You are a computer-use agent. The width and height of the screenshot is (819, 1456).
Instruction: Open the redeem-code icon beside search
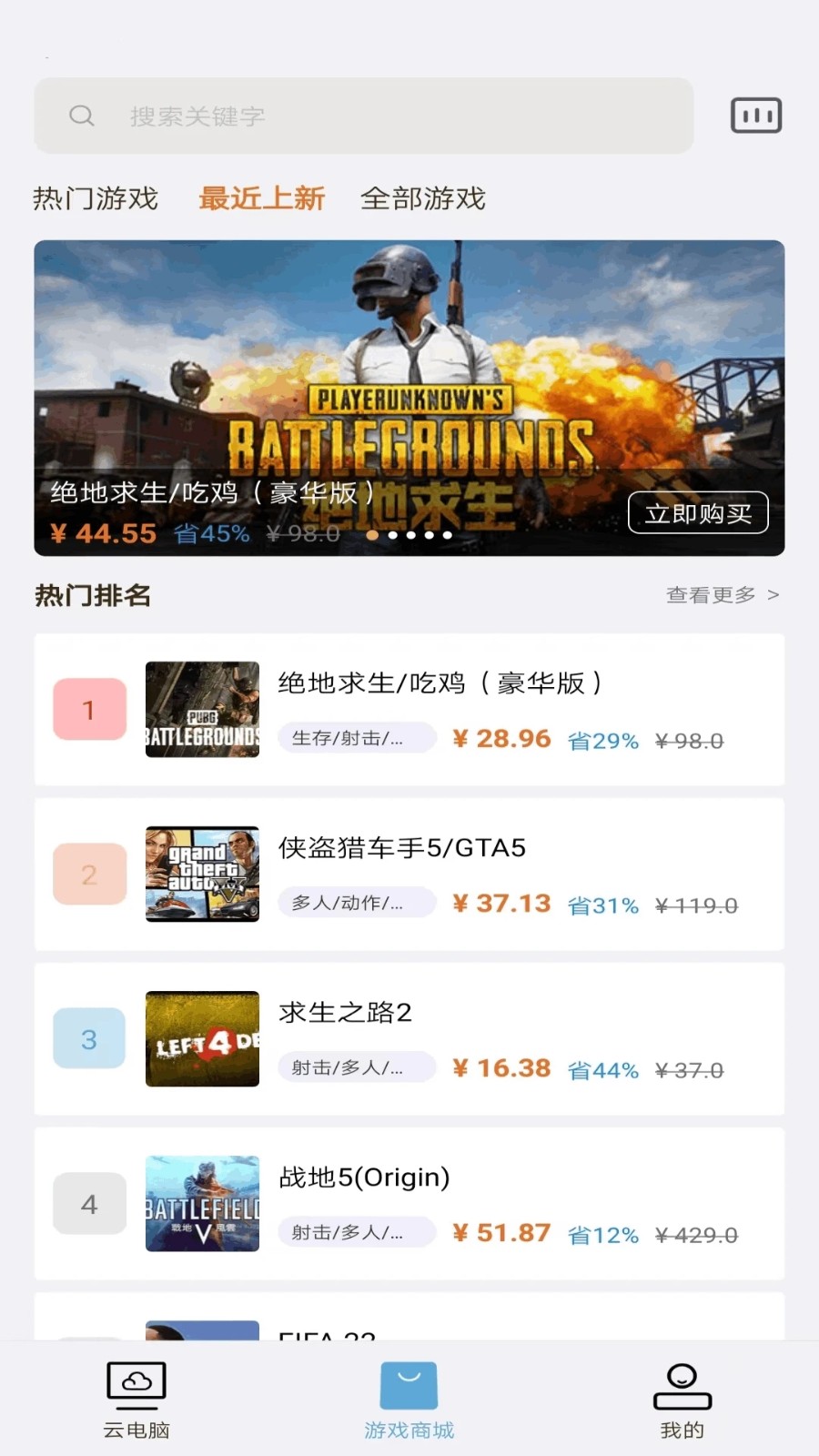pyautogui.click(x=756, y=116)
